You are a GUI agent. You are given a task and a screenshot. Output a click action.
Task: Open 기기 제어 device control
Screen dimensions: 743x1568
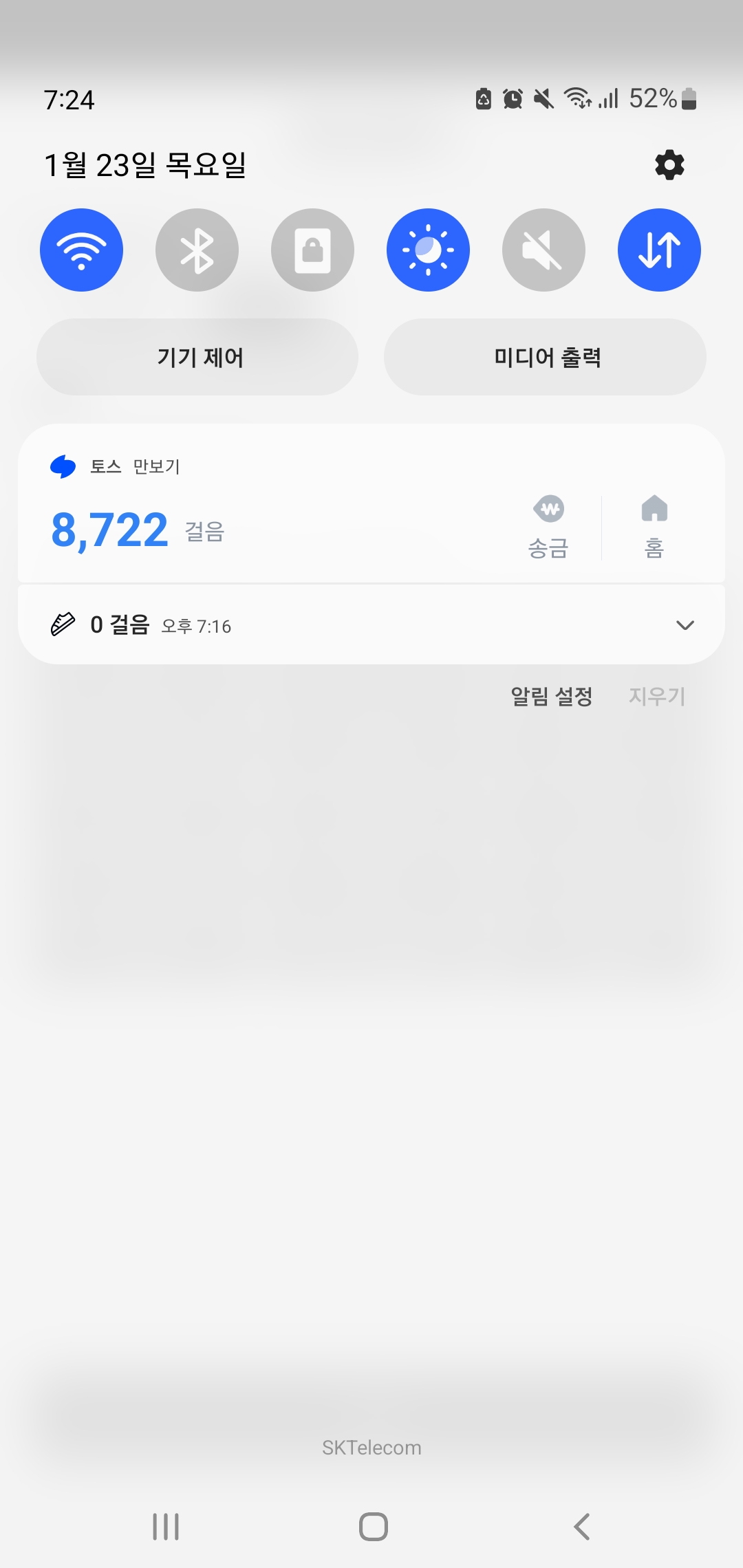click(x=197, y=357)
